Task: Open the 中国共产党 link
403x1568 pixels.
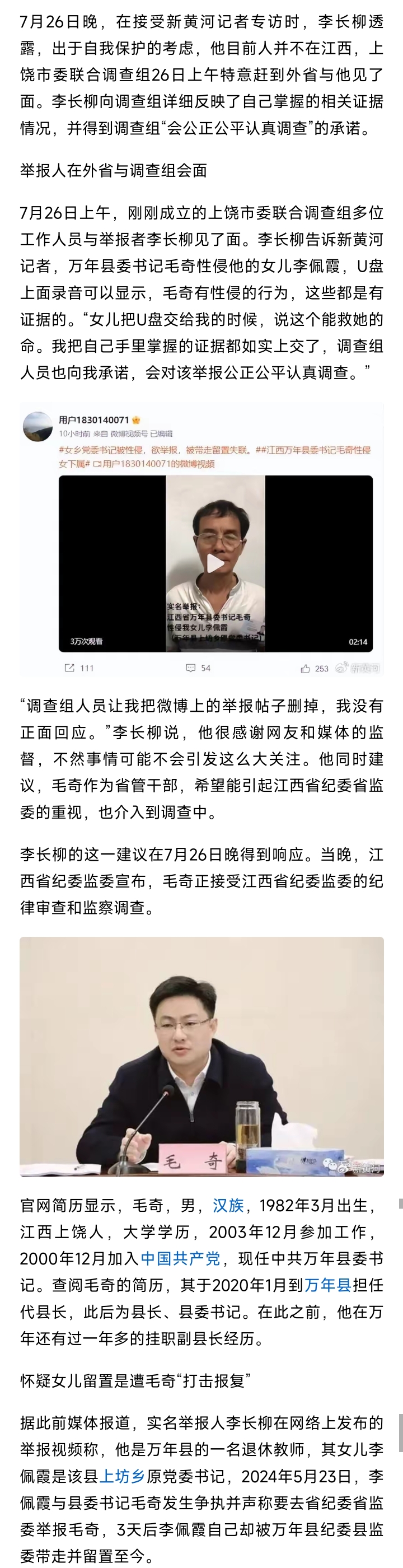Action: [x=180, y=1258]
